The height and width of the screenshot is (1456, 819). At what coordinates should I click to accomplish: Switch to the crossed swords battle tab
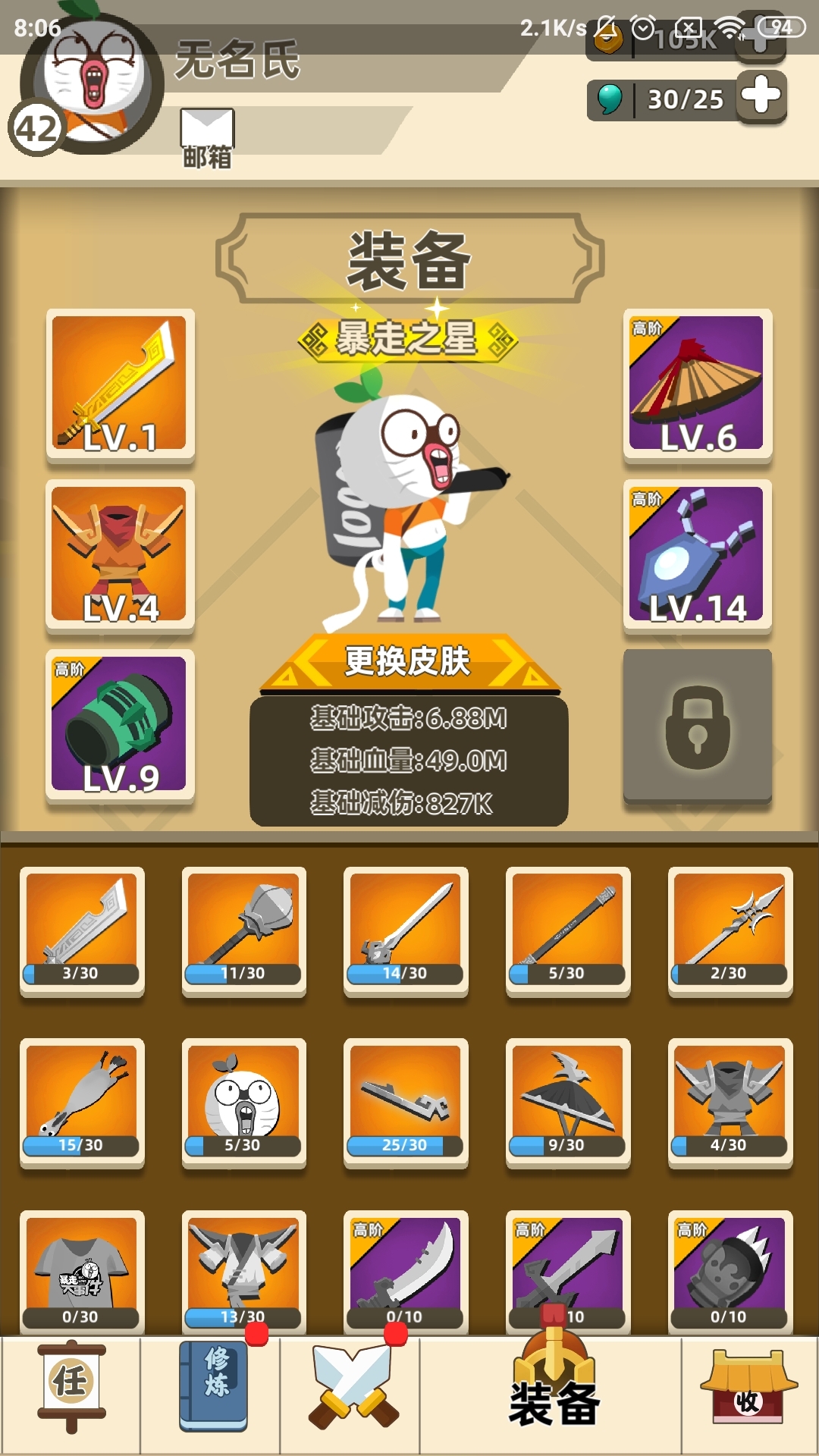coord(353,1386)
